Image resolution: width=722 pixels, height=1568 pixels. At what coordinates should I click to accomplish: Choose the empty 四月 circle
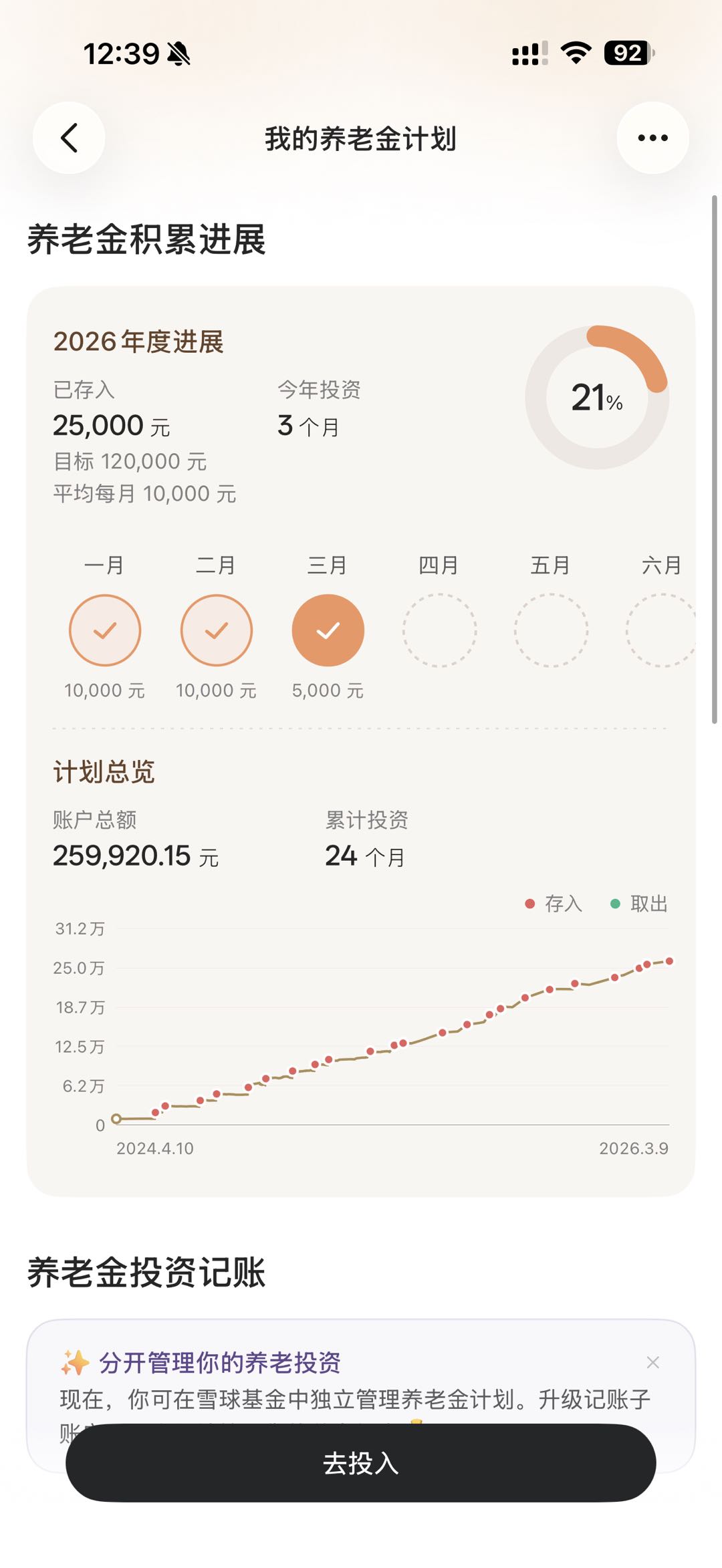439,630
